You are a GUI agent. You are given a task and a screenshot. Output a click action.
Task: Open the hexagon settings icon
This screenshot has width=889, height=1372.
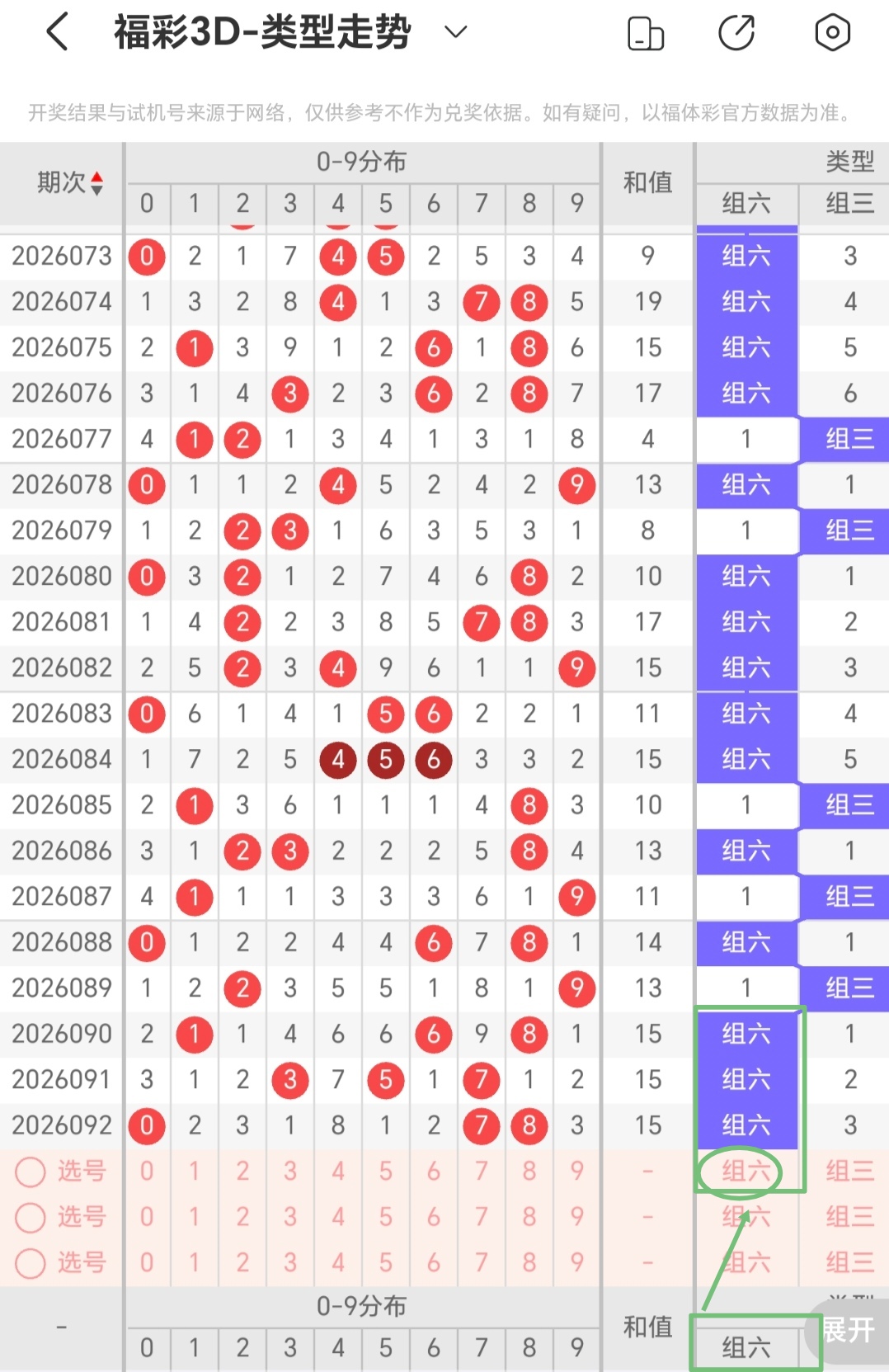832,33
